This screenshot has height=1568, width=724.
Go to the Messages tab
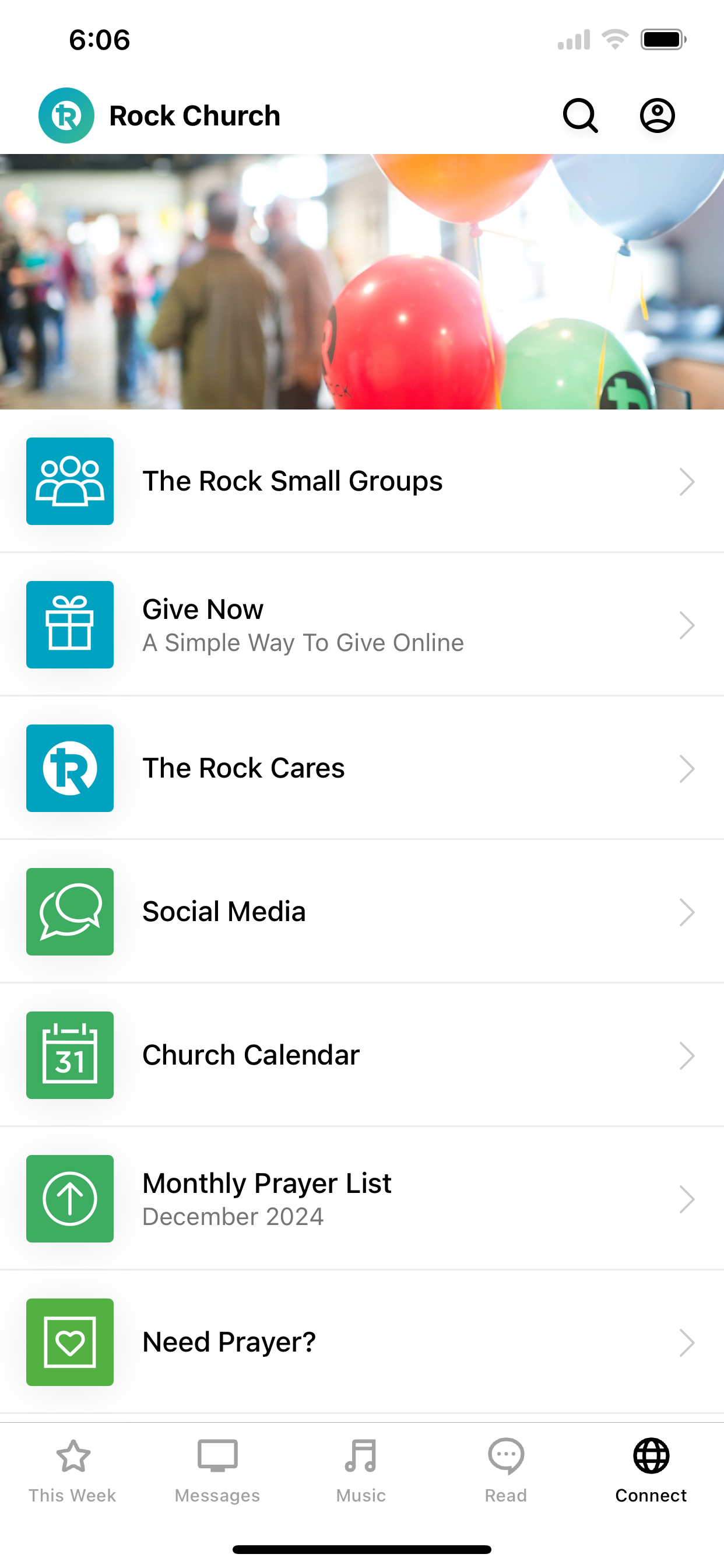[217, 1471]
